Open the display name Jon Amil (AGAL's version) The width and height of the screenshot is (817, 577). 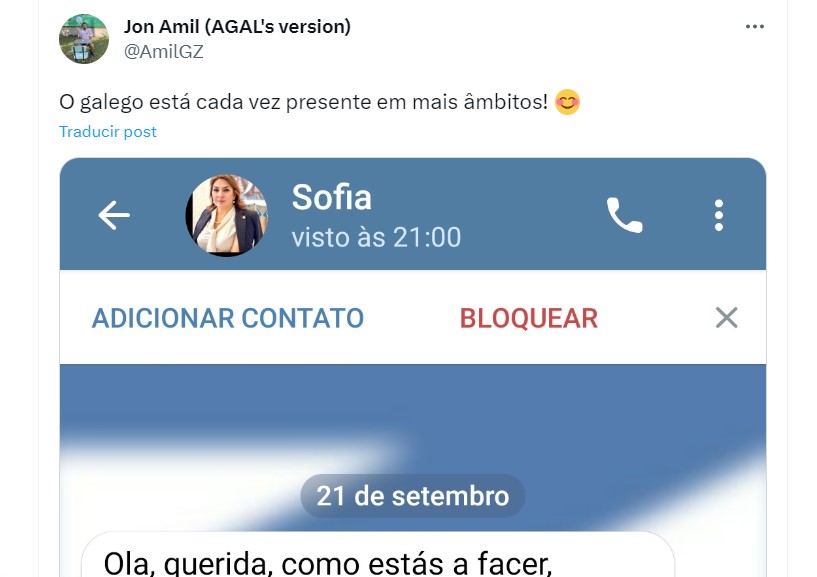tap(237, 27)
